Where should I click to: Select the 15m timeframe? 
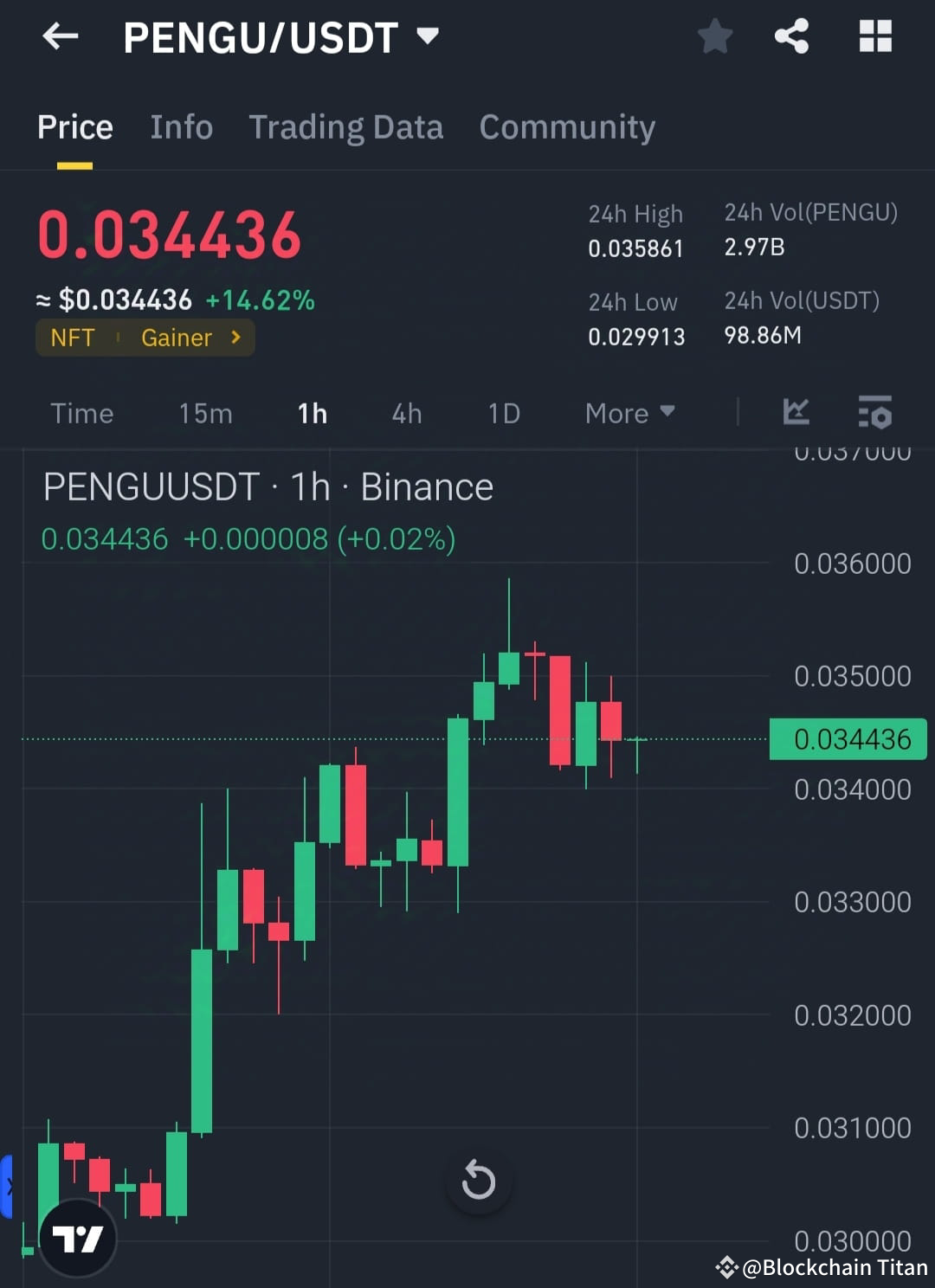[205, 413]
